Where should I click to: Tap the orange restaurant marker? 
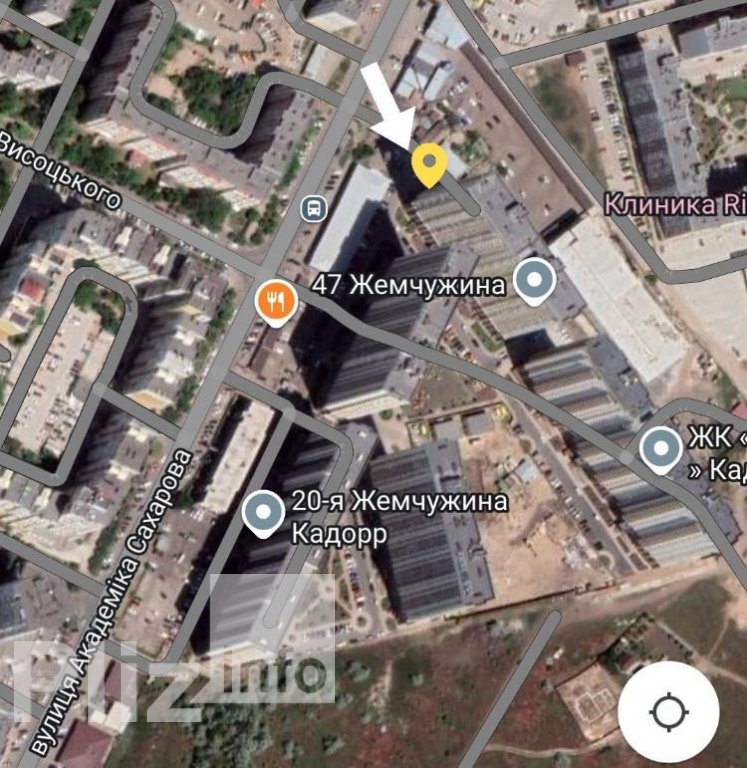pyautogui.click(x=274, y=299)
